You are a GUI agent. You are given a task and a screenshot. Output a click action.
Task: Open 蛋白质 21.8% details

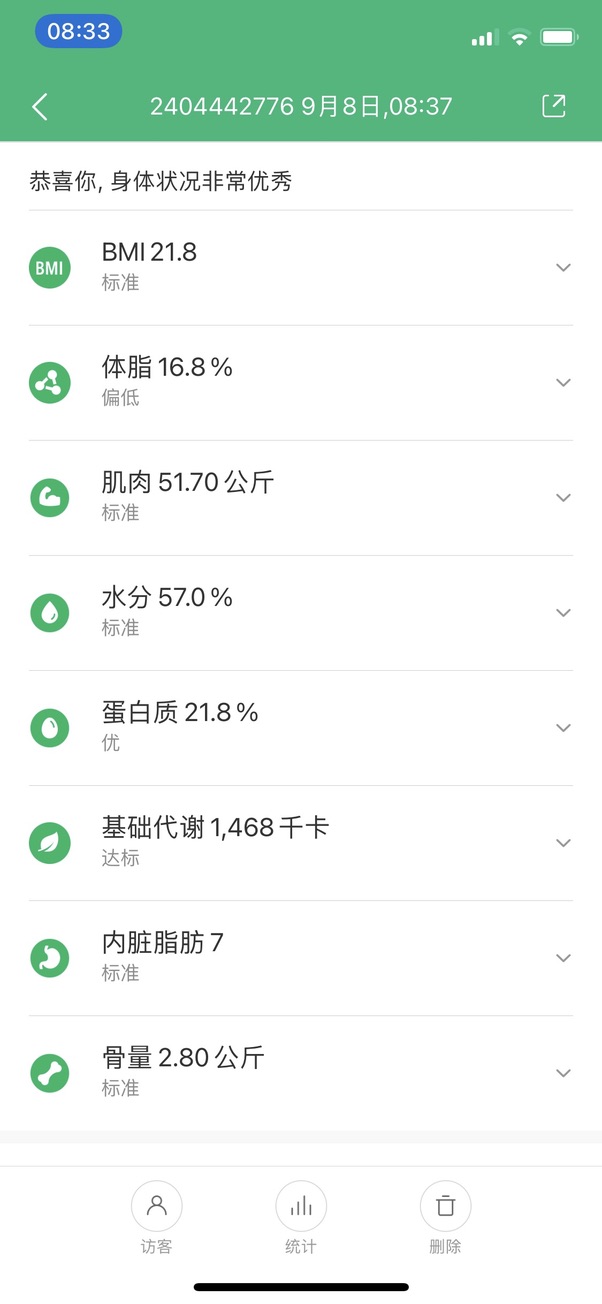tap(563, 727)
